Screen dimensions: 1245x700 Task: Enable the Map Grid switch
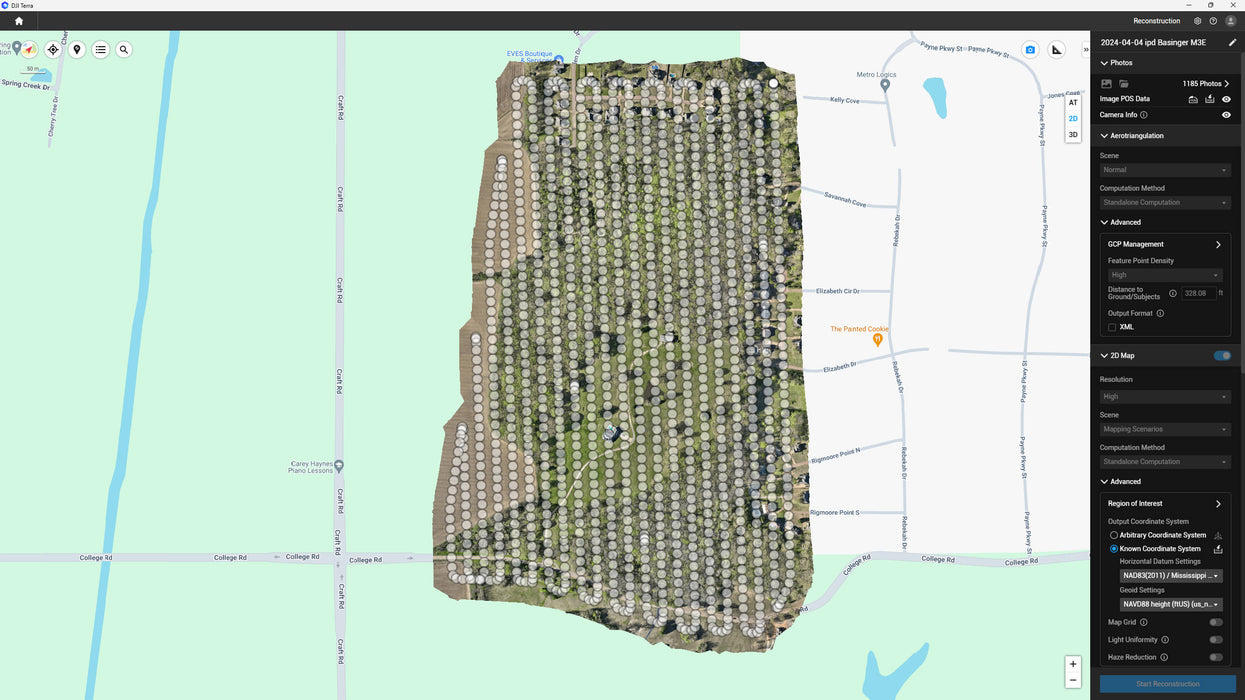click(x=1216, y=622)
